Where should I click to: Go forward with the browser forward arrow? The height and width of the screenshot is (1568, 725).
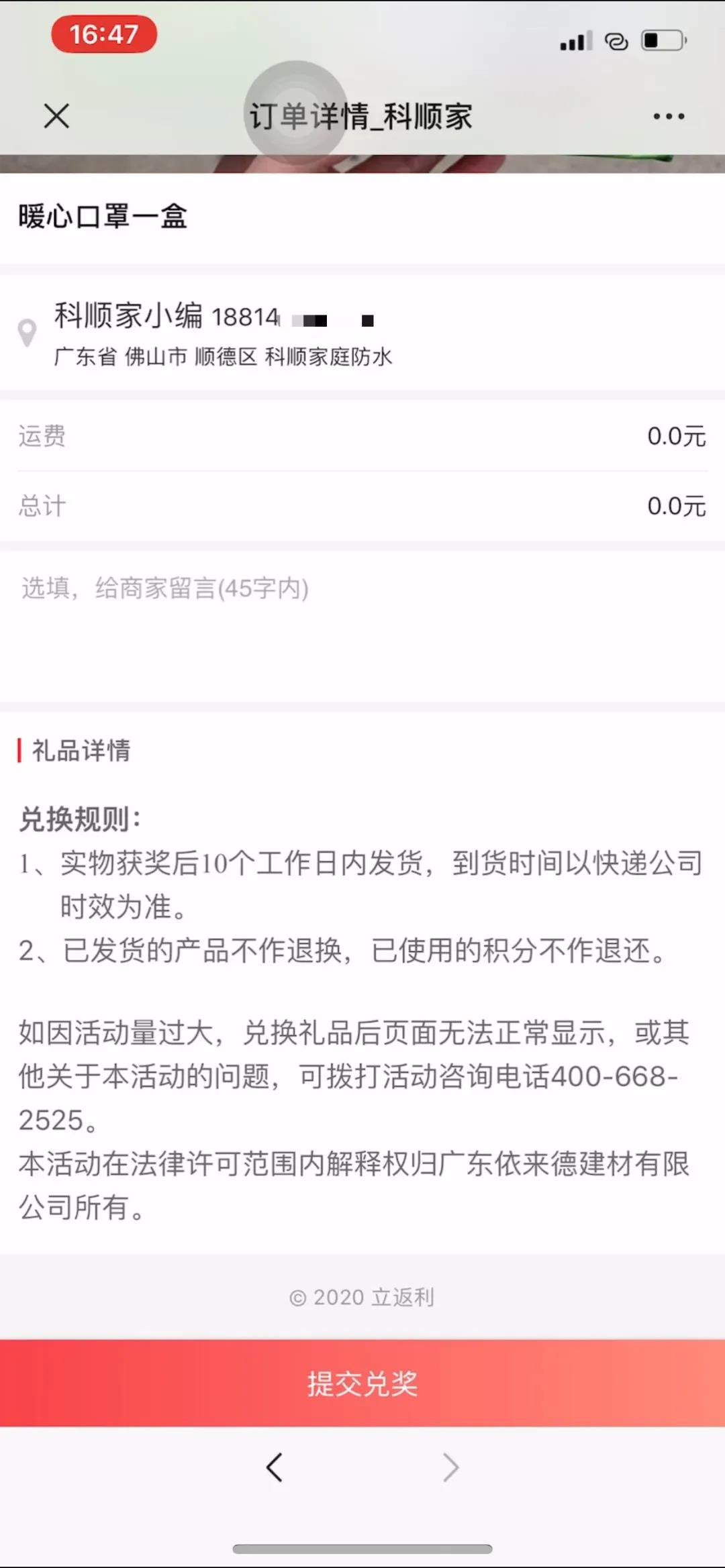coord(450,1467)
